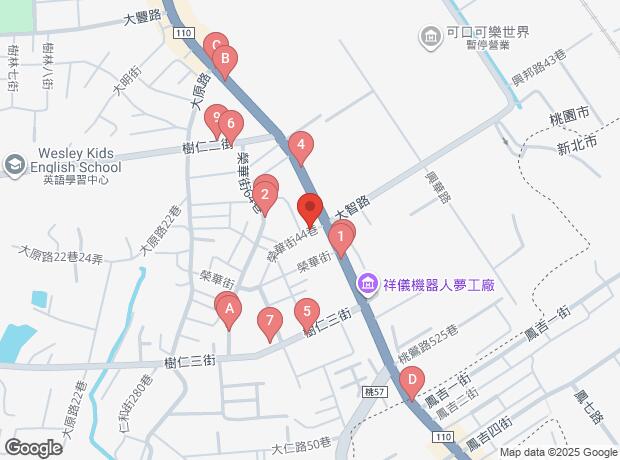Open map marker A
The height and width of the screenshot is (460, 620).
(229, 309)
